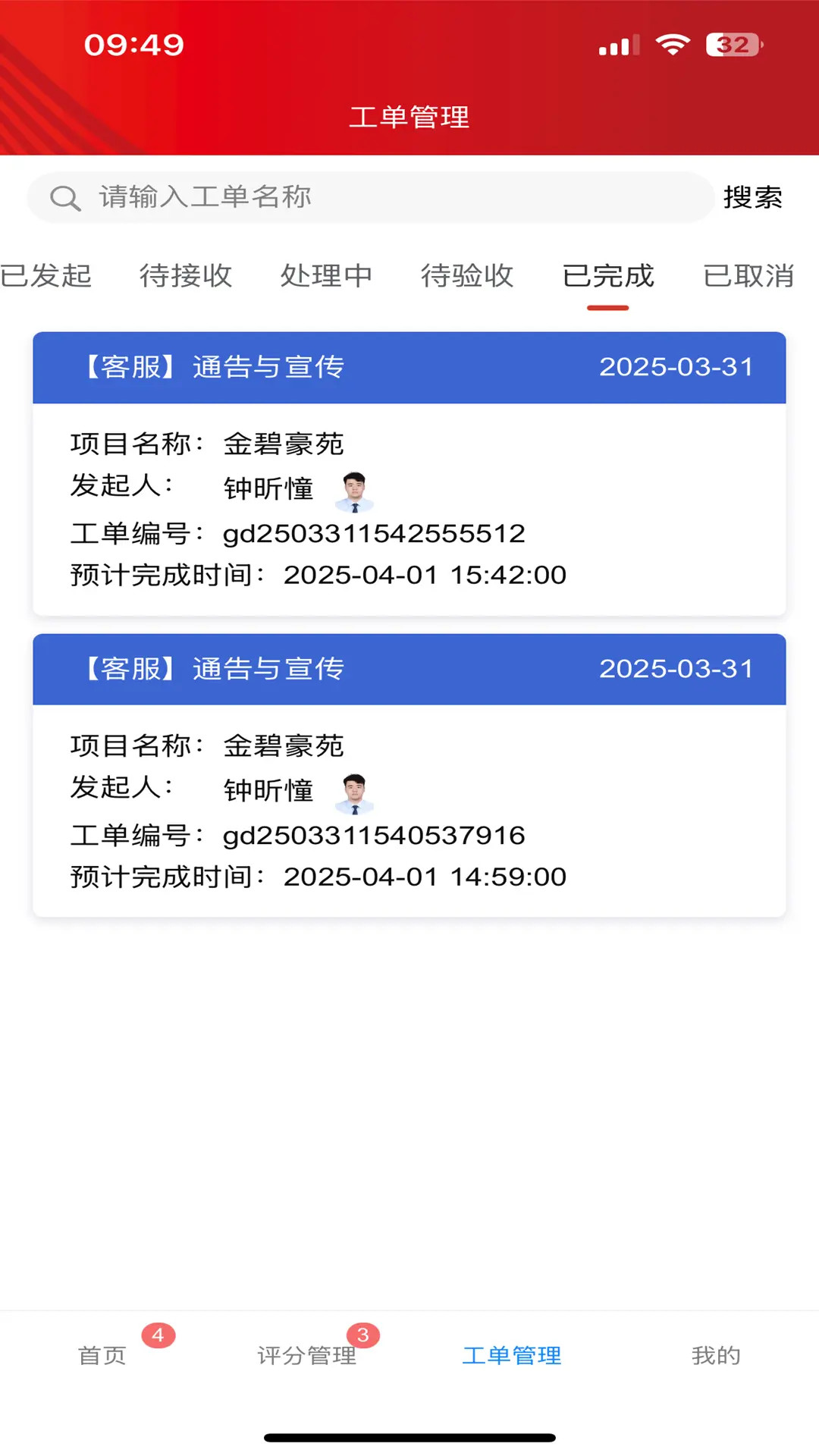Select 工单管理 in the bottom navigation

pos(511,1356)
